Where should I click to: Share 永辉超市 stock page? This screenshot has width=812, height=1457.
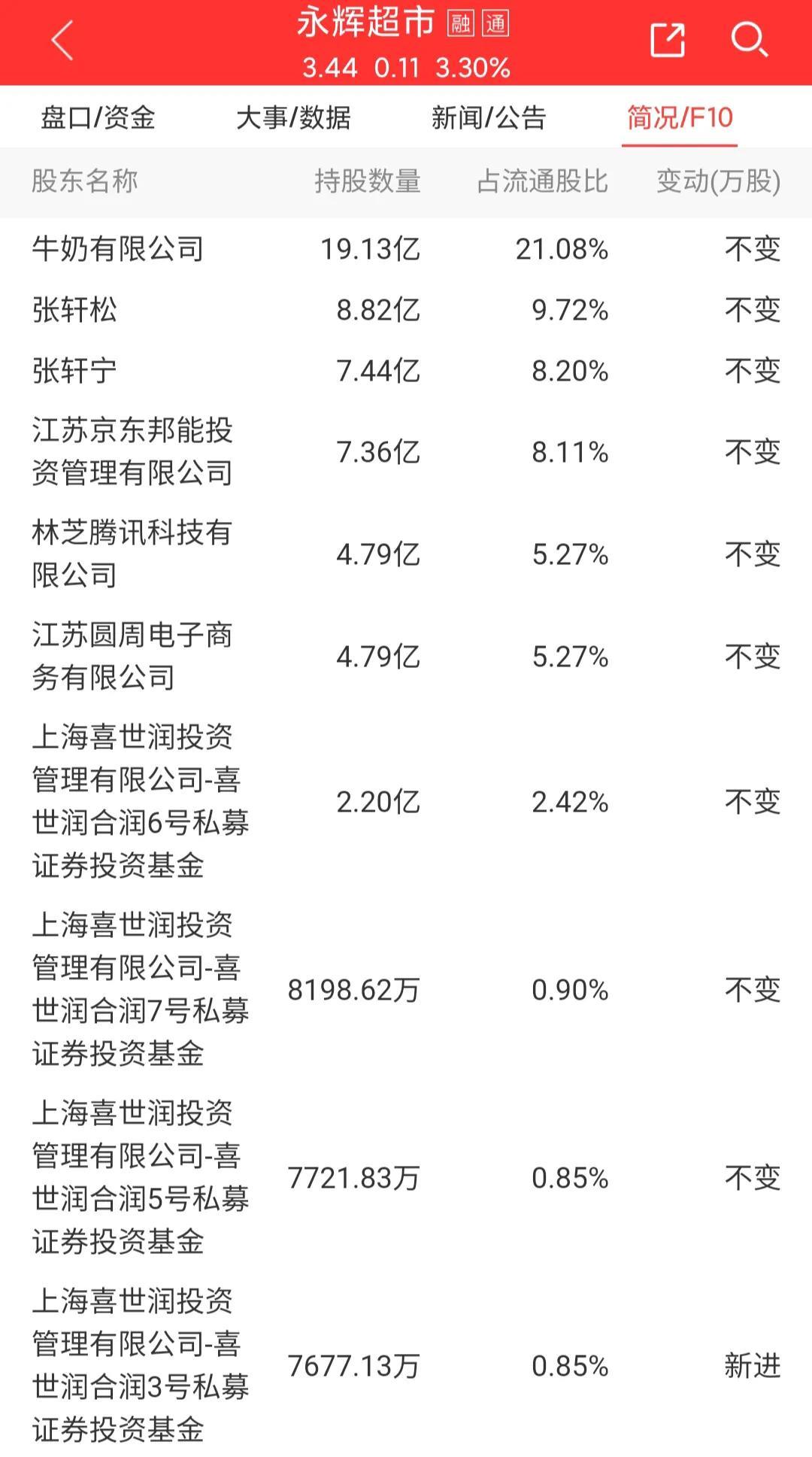click(668, 41)
